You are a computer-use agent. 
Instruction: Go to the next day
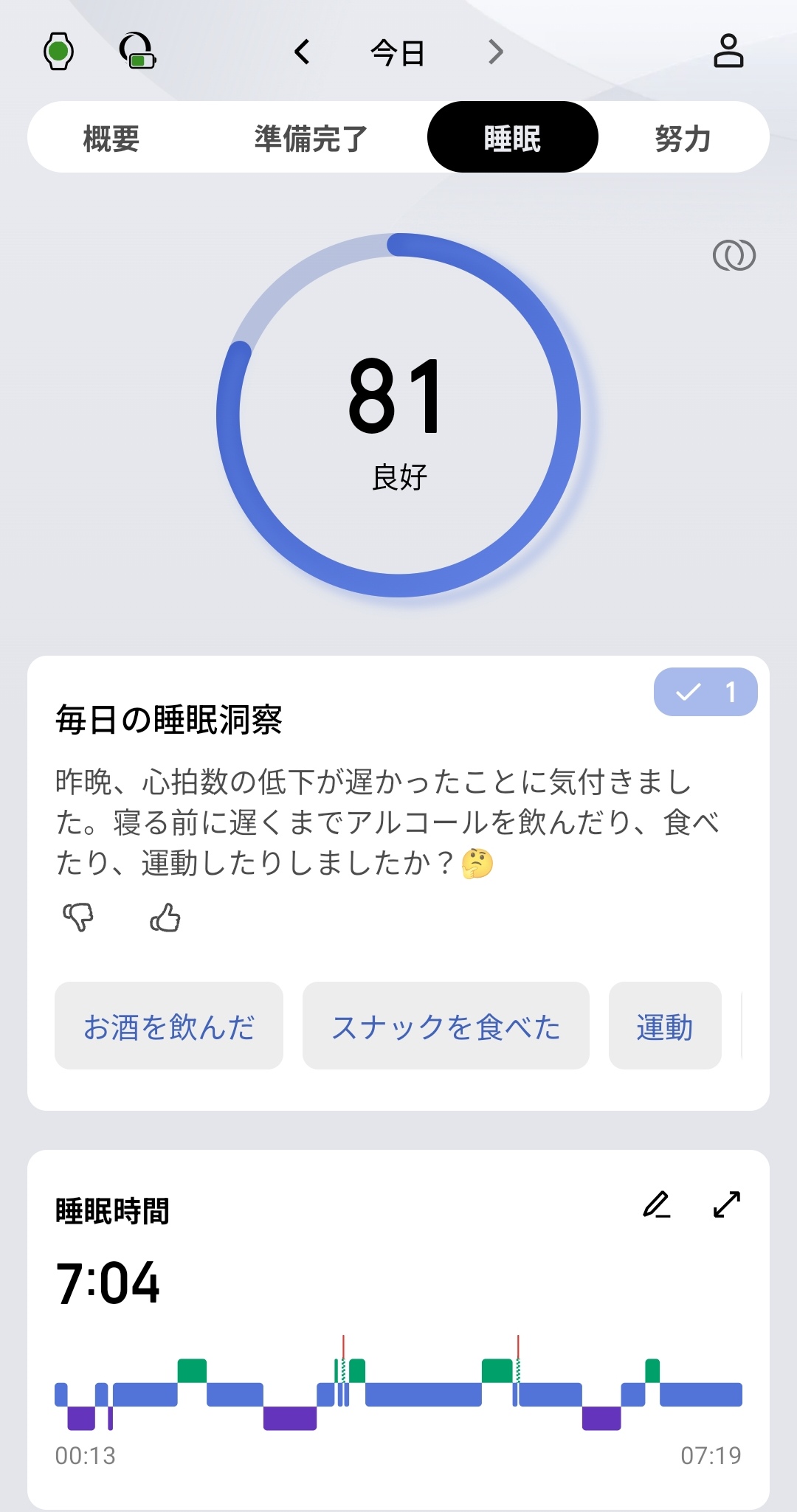[x=496, y=52]
